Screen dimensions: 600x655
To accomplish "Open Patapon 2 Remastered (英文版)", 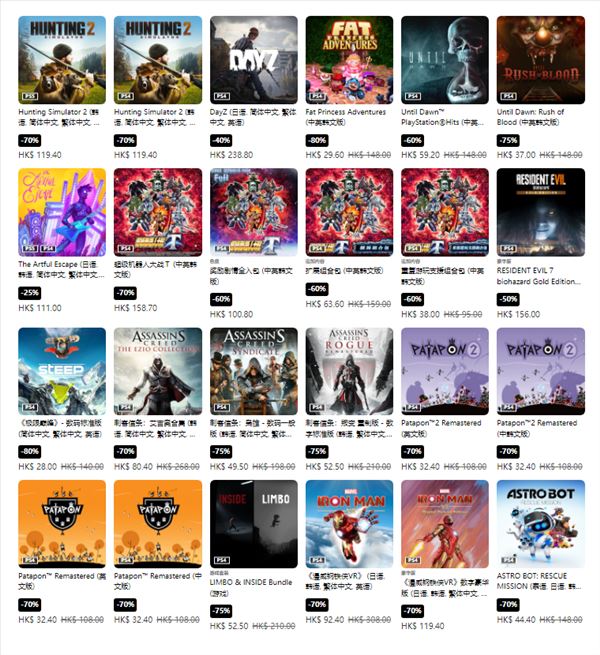I will (x=444, y=371).
